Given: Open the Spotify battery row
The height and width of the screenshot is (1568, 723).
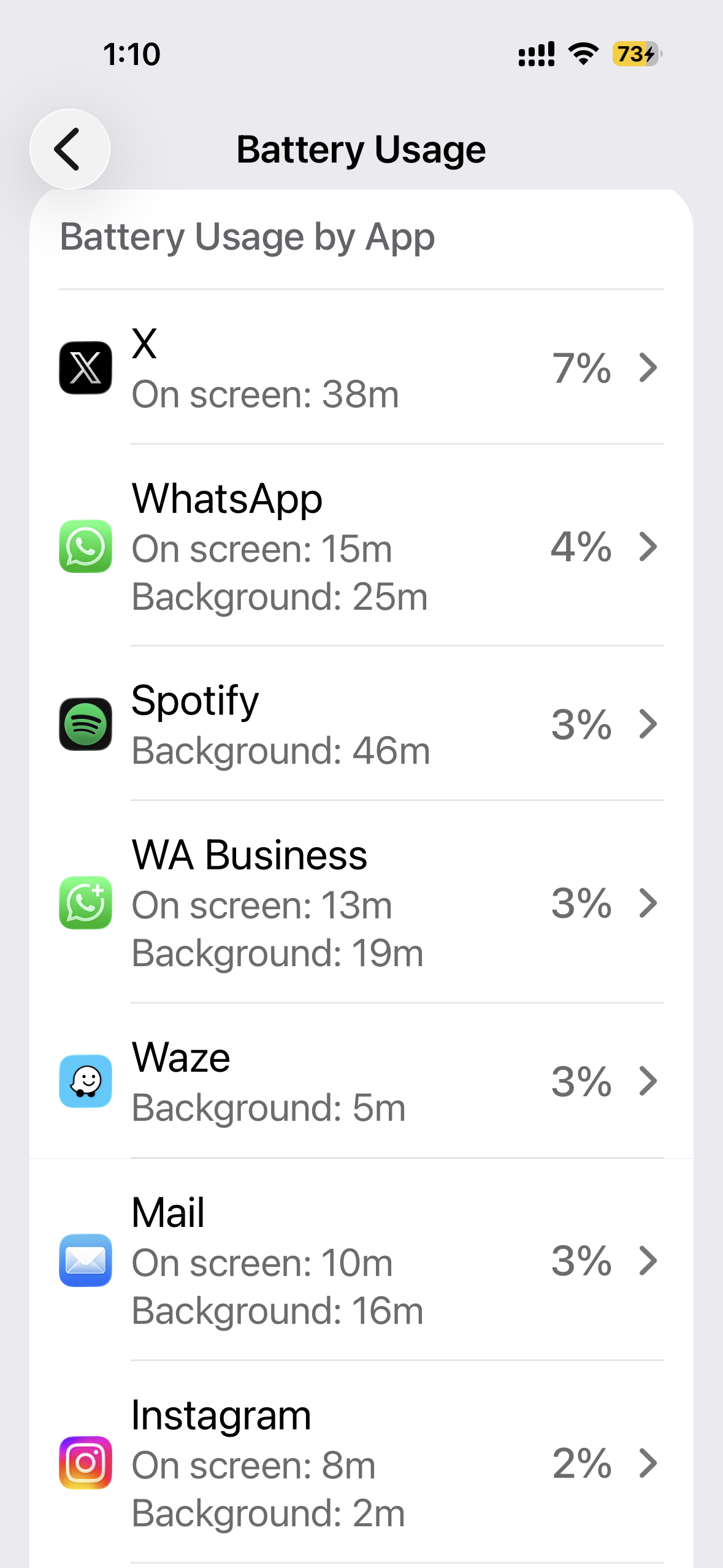Looking at the screenshot, I should (361, 724).
